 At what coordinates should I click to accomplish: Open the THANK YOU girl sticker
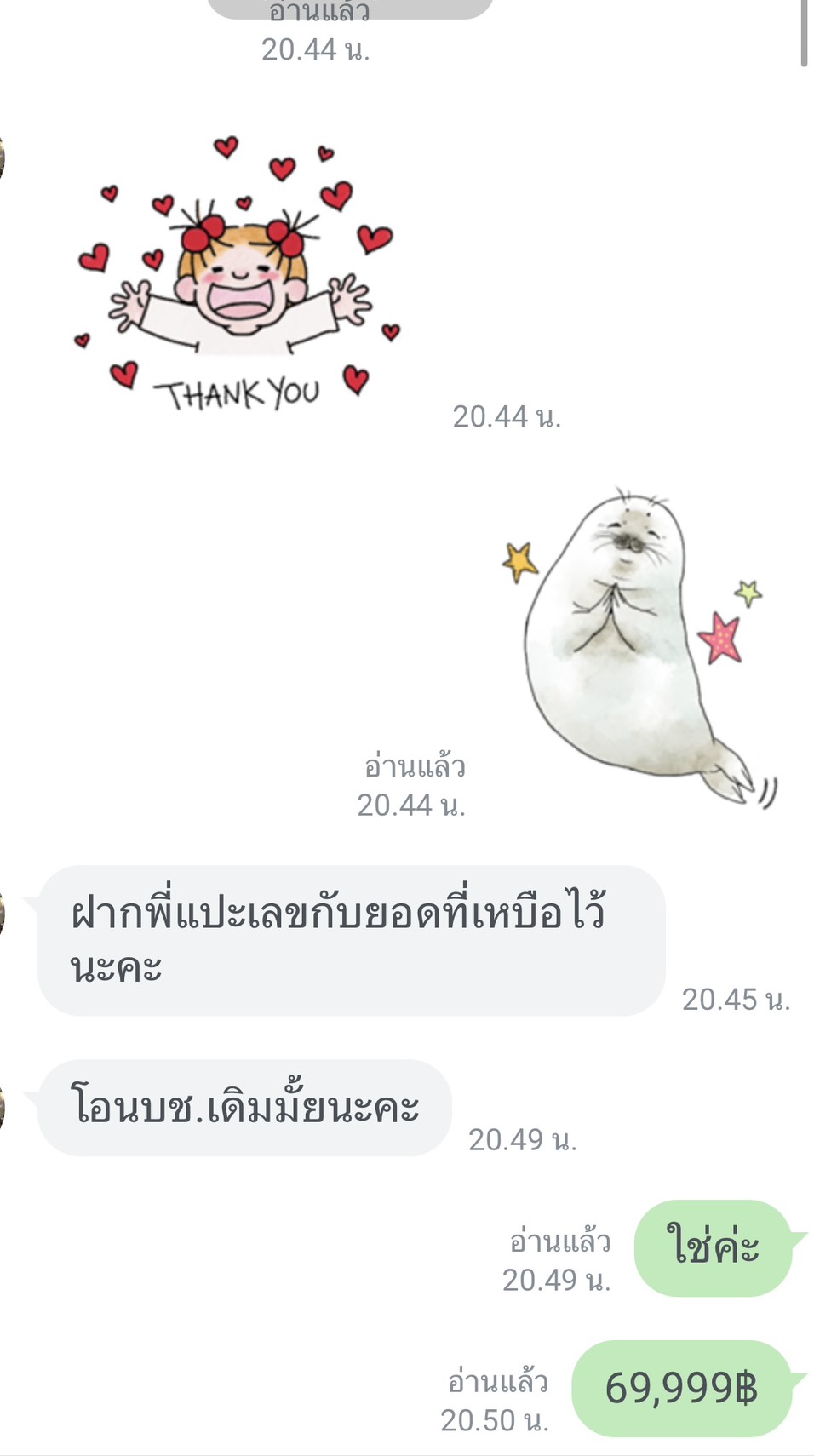click(x=238, y=275)
